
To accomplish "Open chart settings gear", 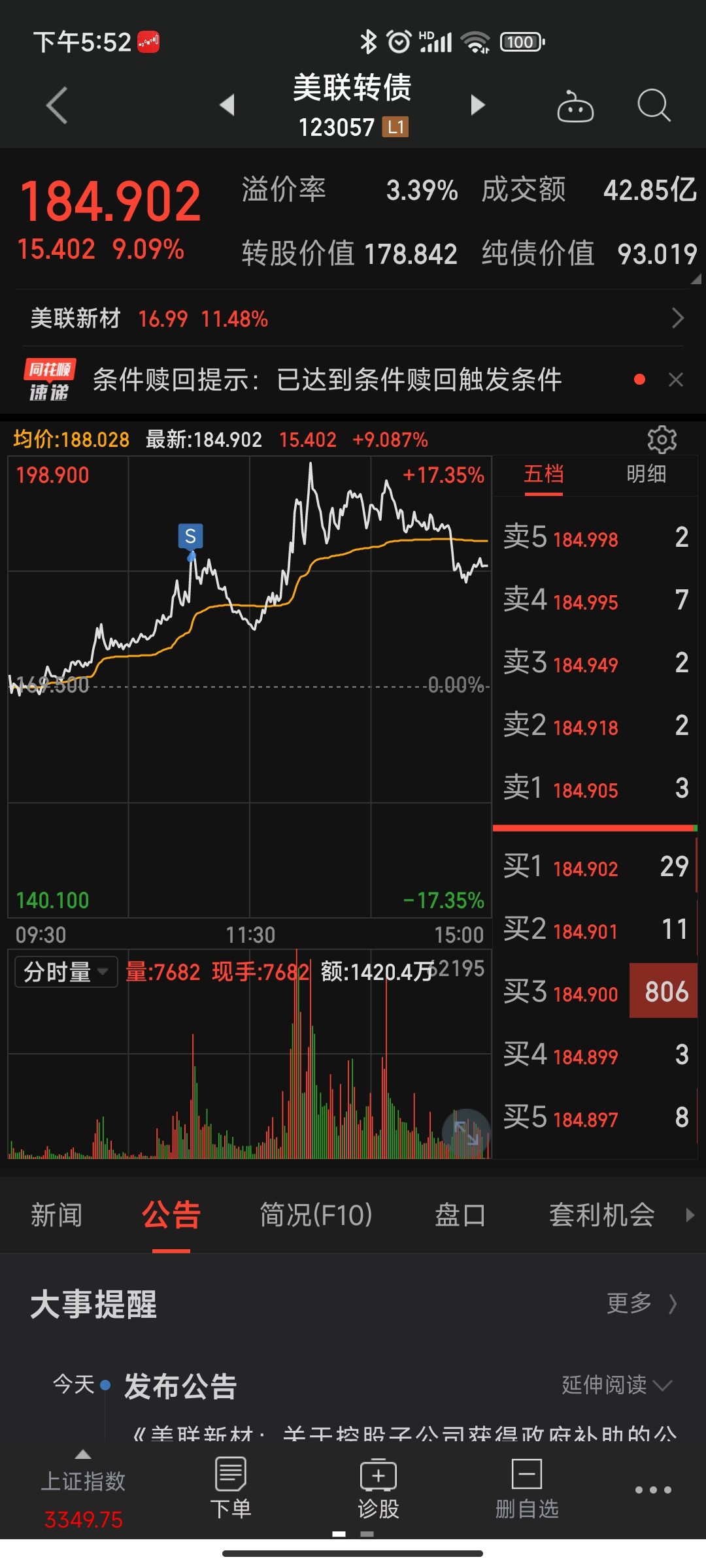I will click(x=662, y=440).
